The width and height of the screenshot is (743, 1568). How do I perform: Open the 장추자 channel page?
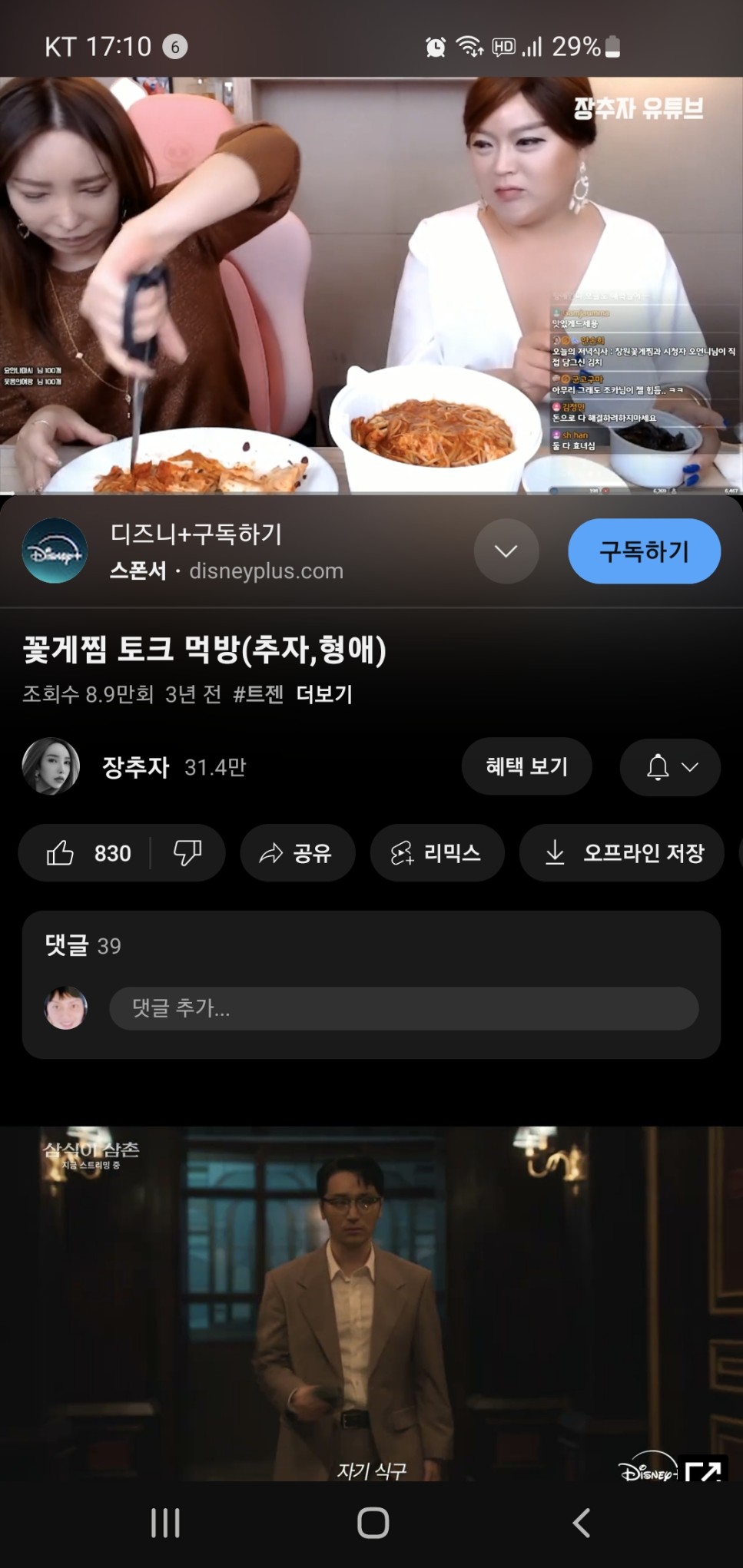tap(135, 767)
